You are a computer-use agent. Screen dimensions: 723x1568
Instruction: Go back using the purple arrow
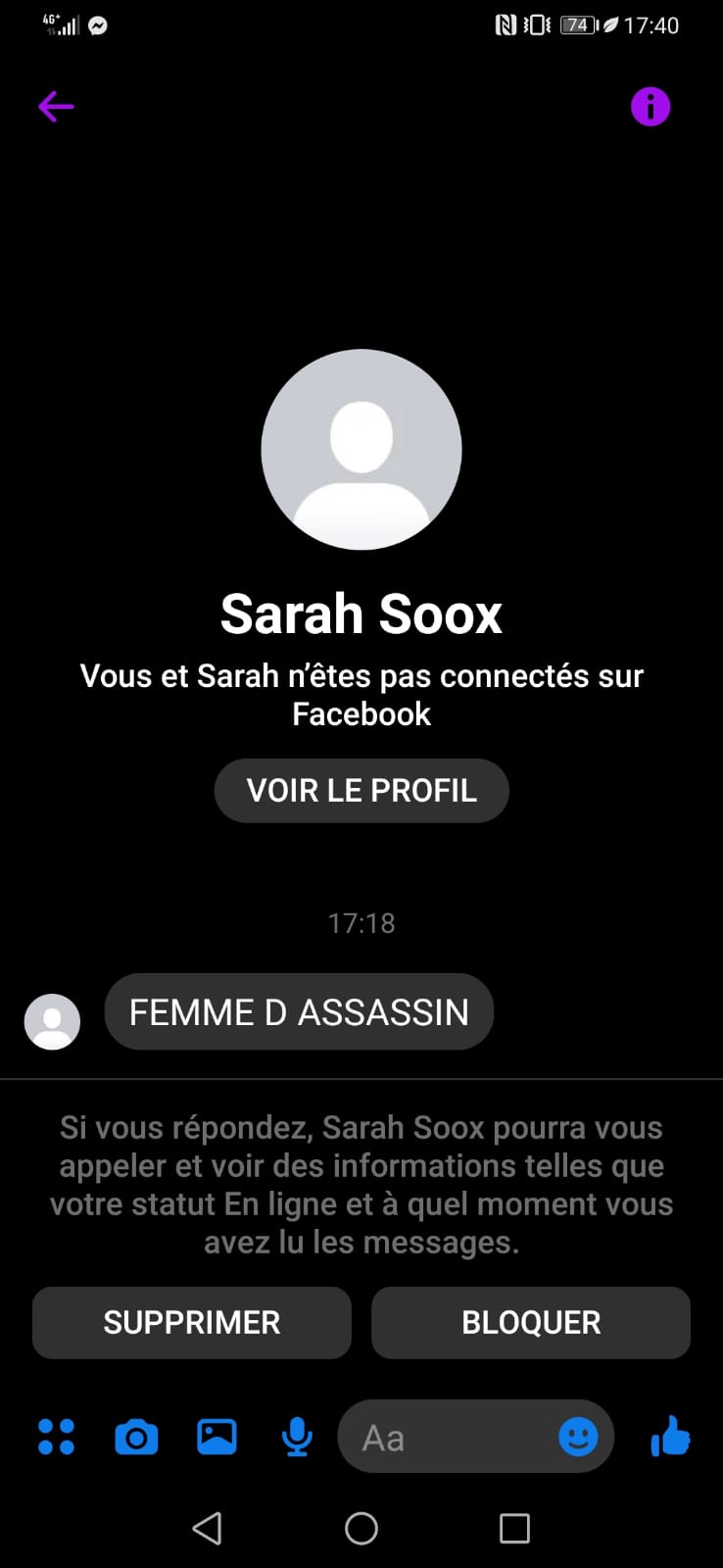click(x=56, y=106)
